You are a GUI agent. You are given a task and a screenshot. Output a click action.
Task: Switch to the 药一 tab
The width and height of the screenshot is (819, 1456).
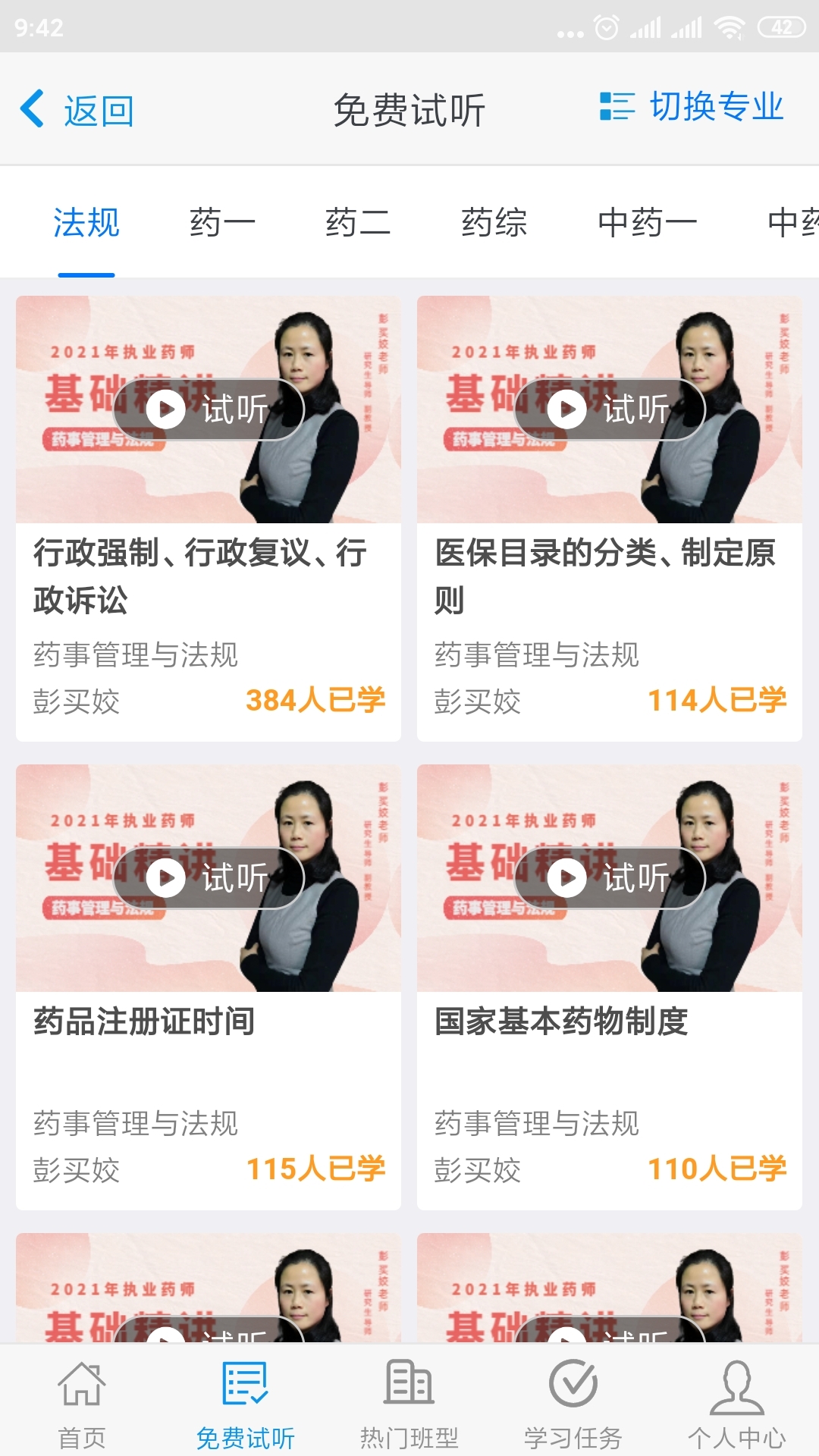click(220, 221)
